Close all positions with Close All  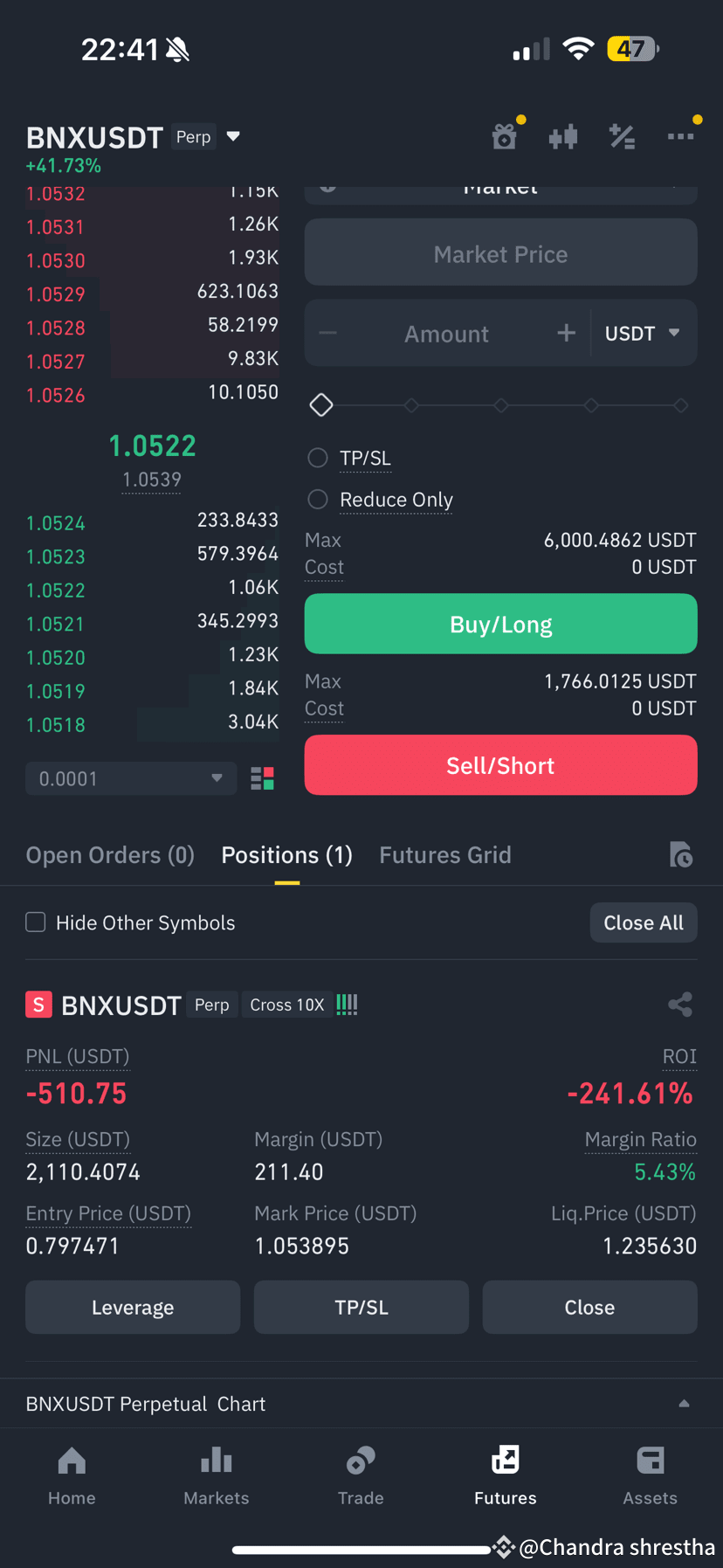[x=644, y=922]
